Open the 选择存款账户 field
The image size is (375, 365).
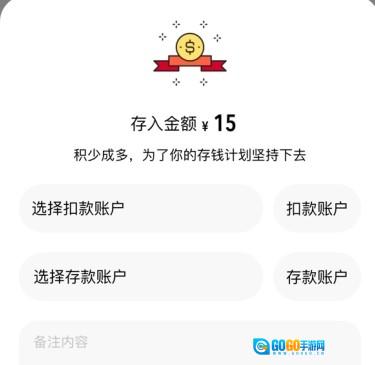tap(141, 277)
